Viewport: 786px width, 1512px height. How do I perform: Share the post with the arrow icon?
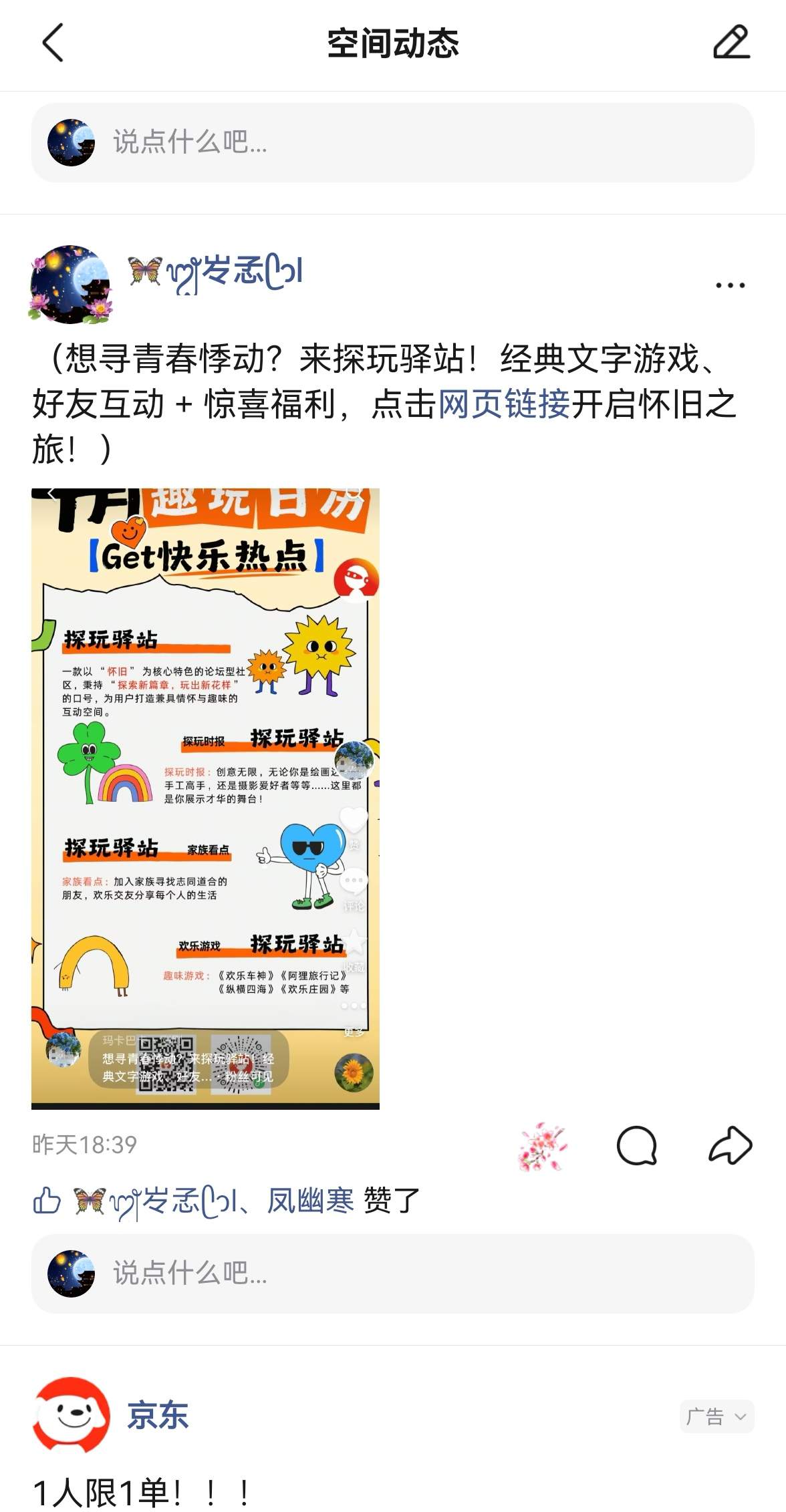tap(730, 1147)
